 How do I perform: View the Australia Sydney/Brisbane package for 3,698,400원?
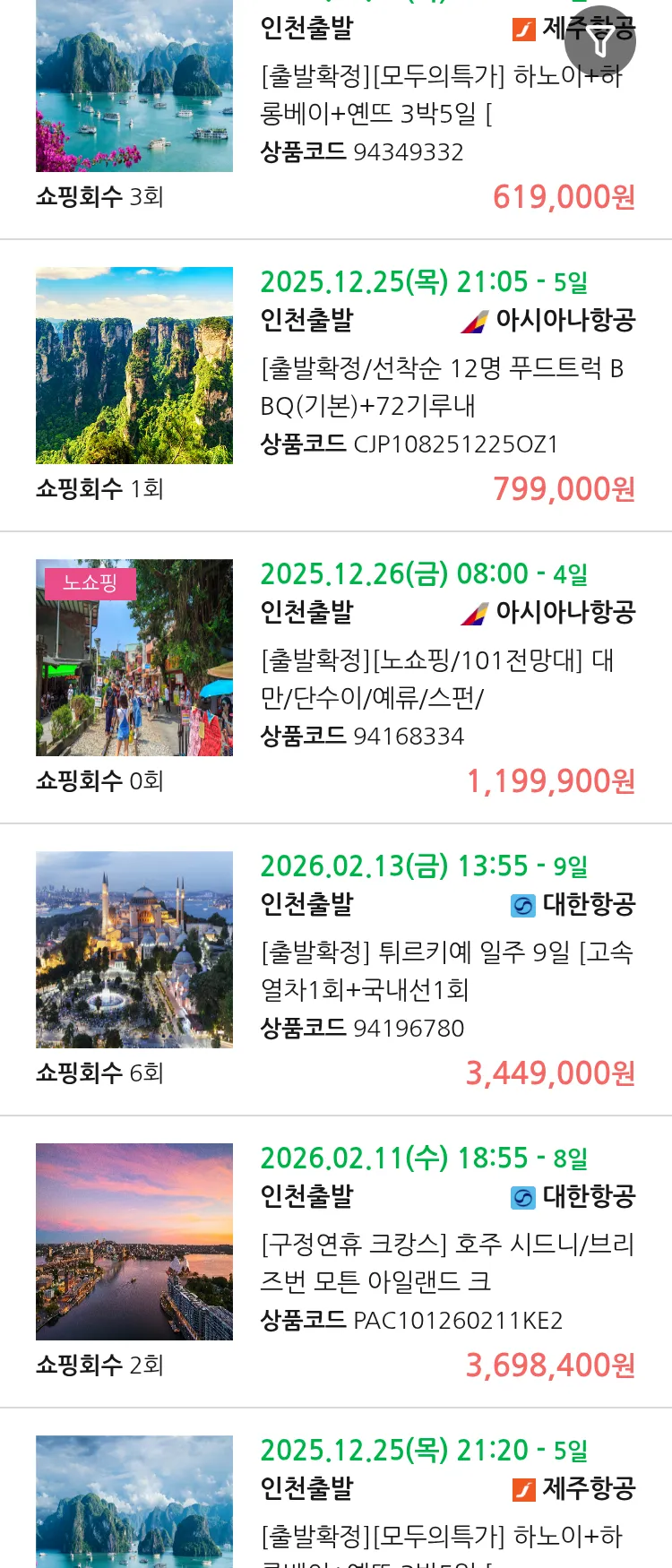[446, 1263]
